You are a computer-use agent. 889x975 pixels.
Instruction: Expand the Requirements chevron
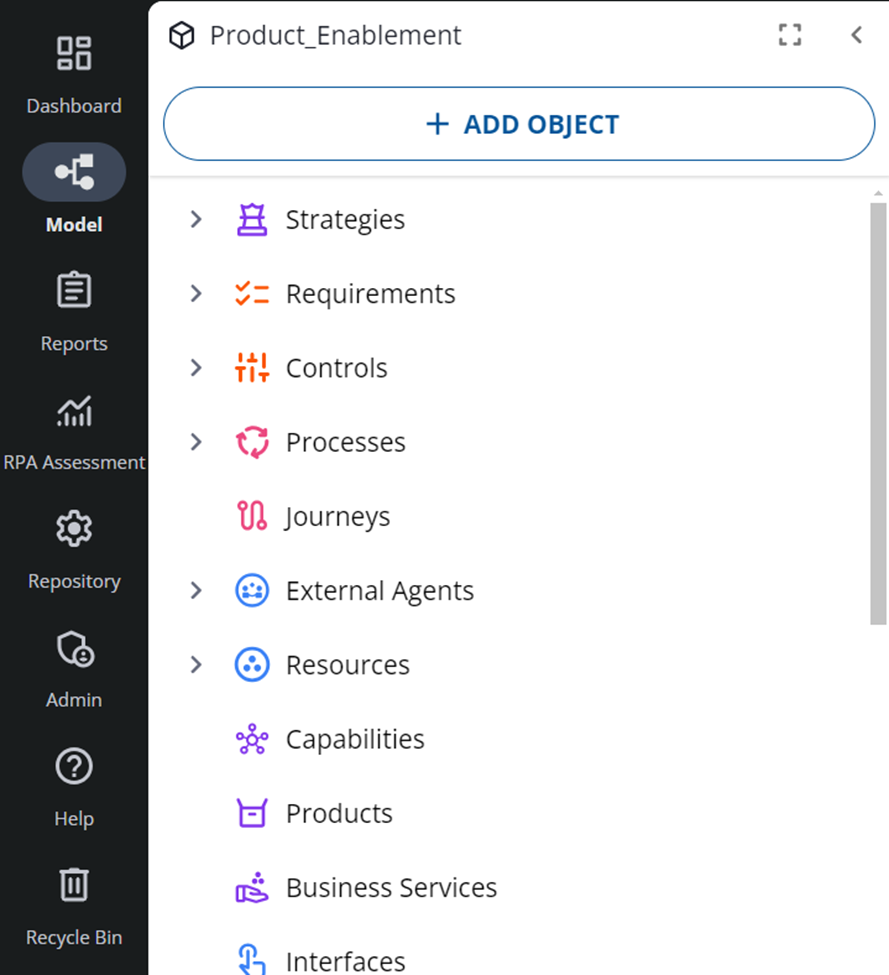(196, 293)
